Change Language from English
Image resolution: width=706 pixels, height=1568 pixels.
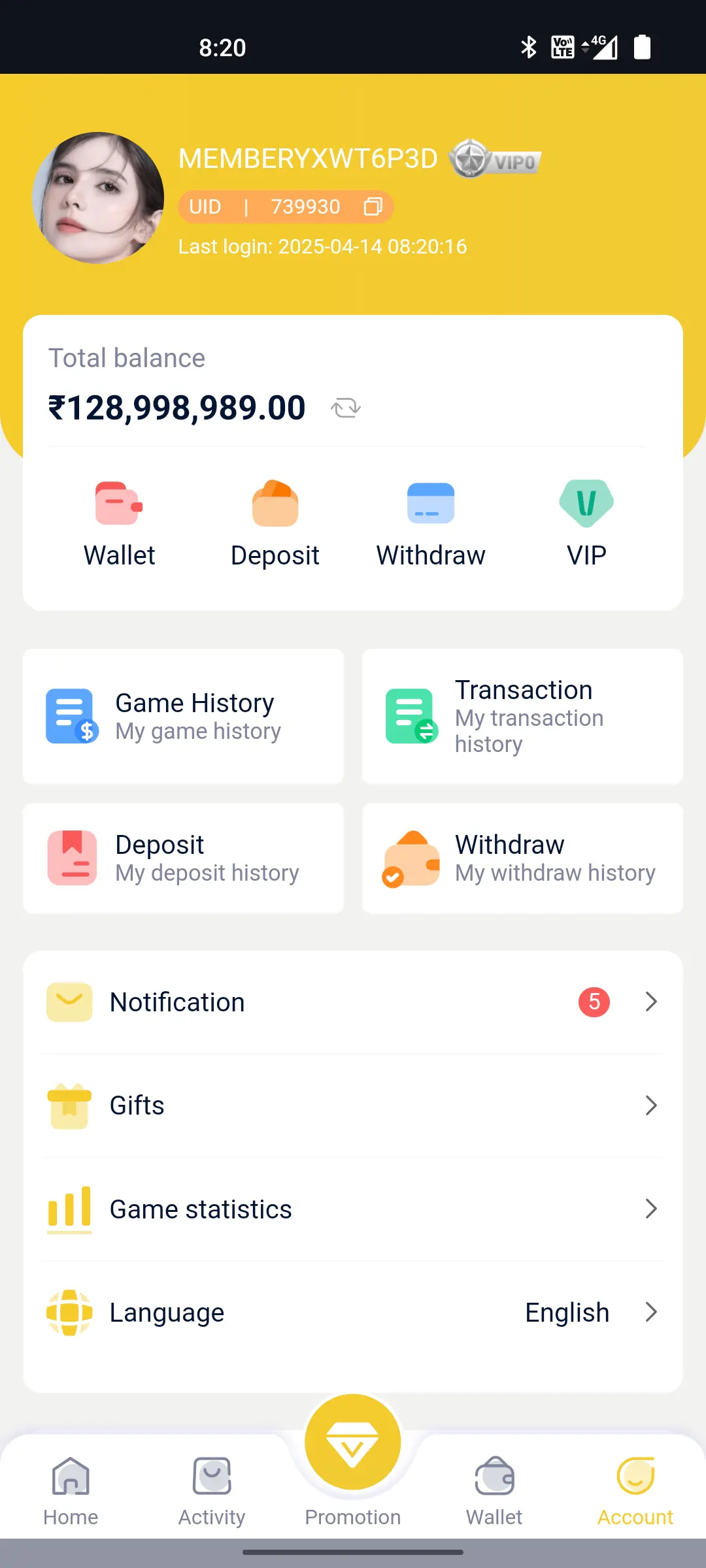coord(353,1312)
